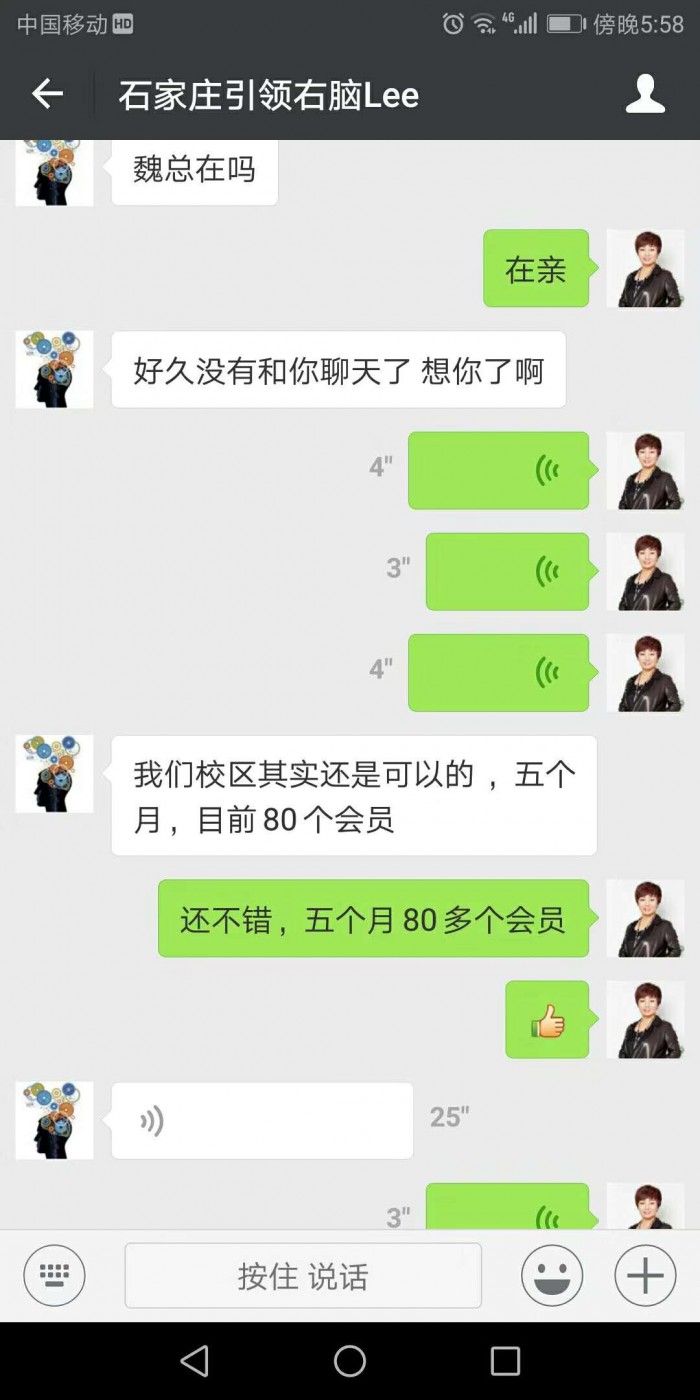The width and height of the screenshot is (700, 1400).
Task: Switch to keyboard input mode
Action: pyautogui.click(x=54, y=1275)
